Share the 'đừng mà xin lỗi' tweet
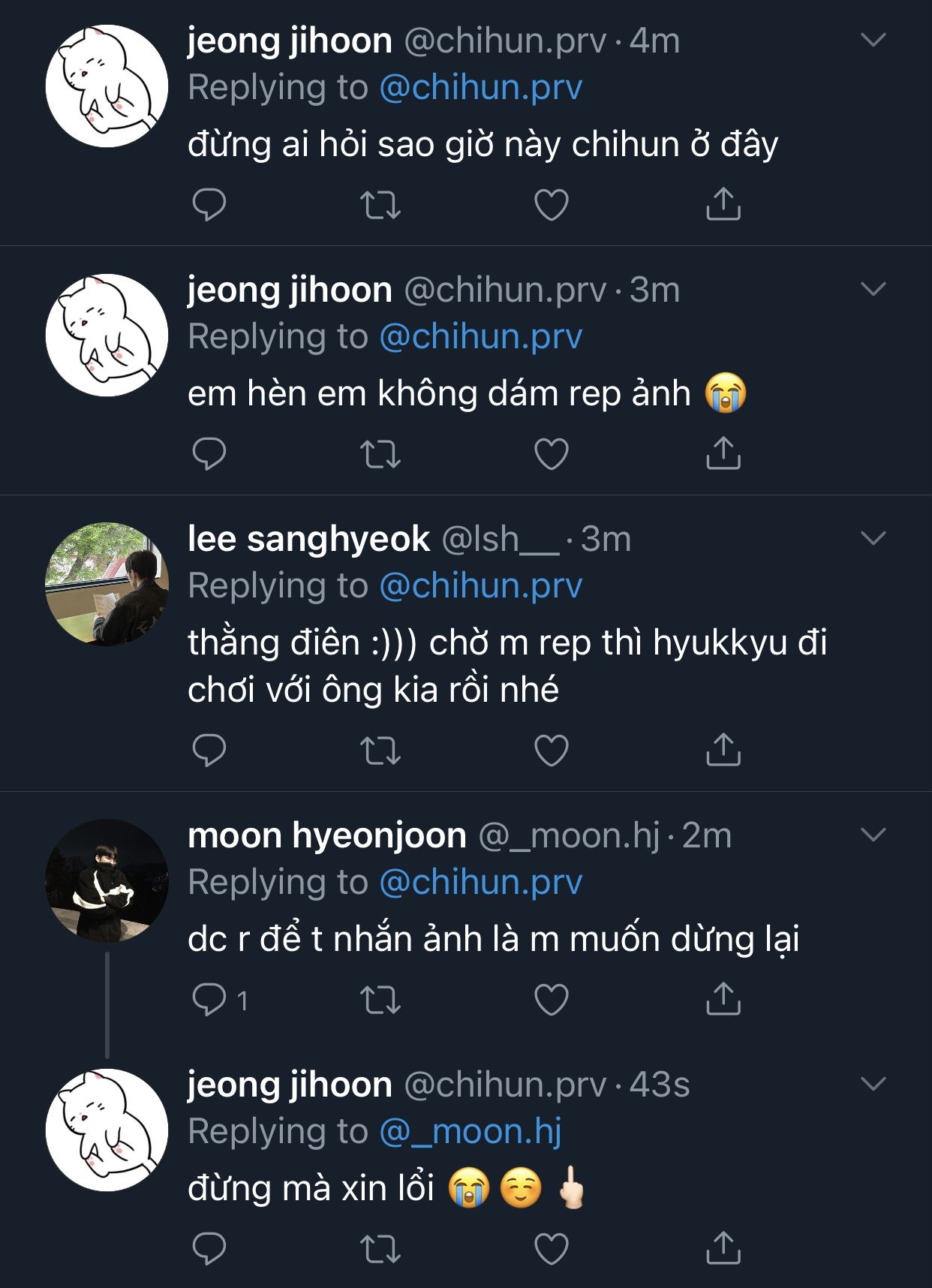The image size is (932, 1288). coord(723,1250)
